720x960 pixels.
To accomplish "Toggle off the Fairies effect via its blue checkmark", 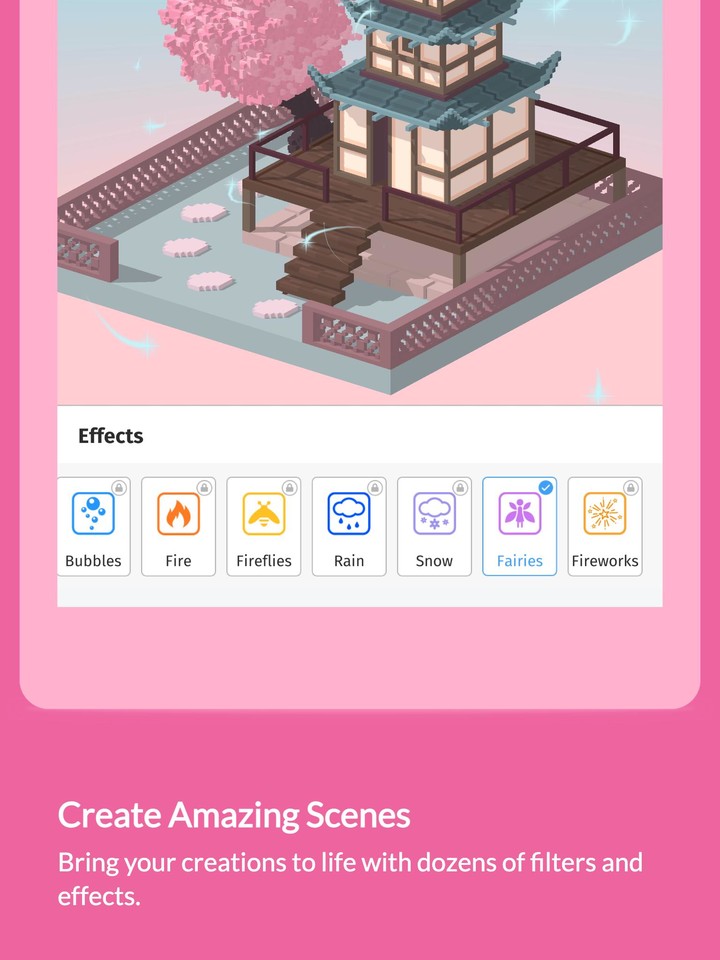I will [545, 487].
